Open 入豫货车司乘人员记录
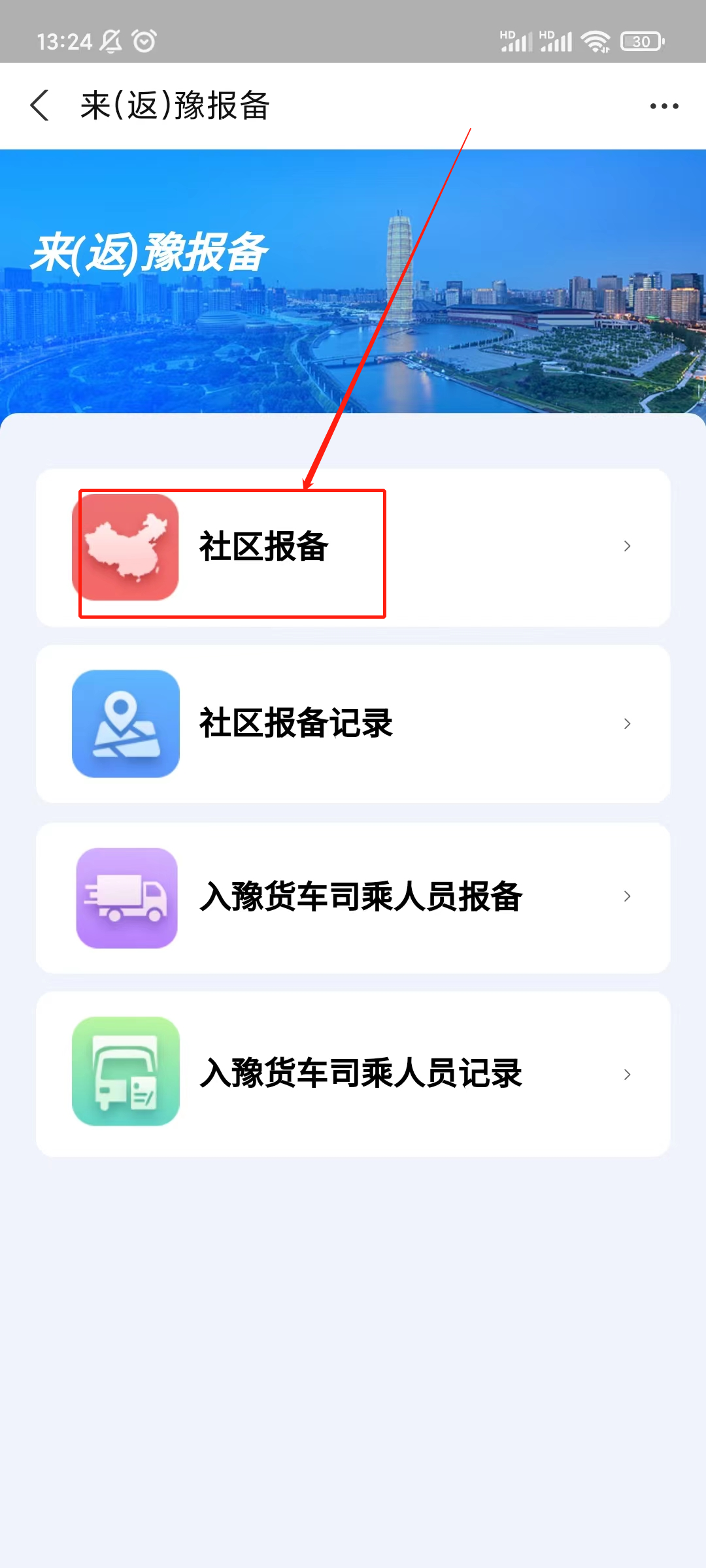Viewport: 706px width, 1568px height. coord(353,1074)
